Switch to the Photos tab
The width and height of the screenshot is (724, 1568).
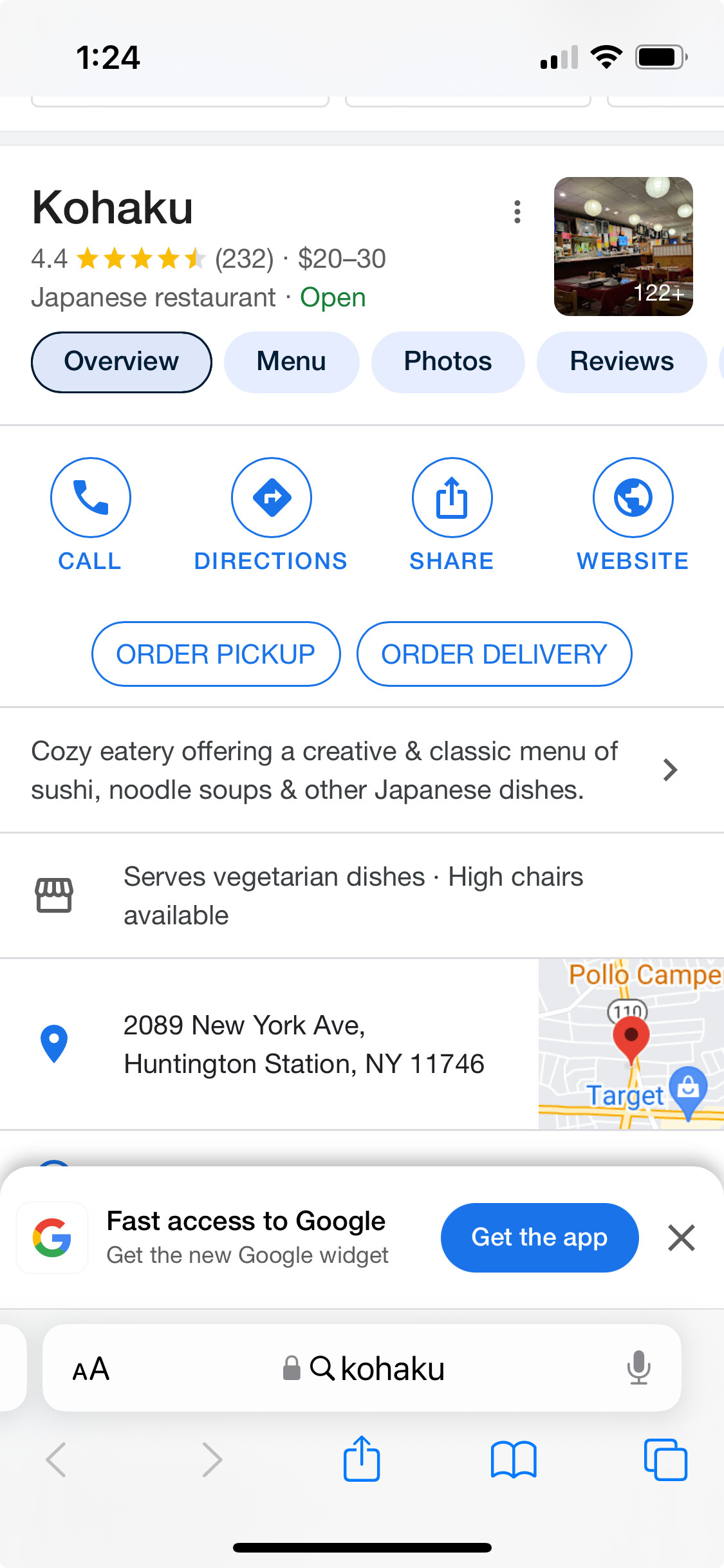[448, 362]
